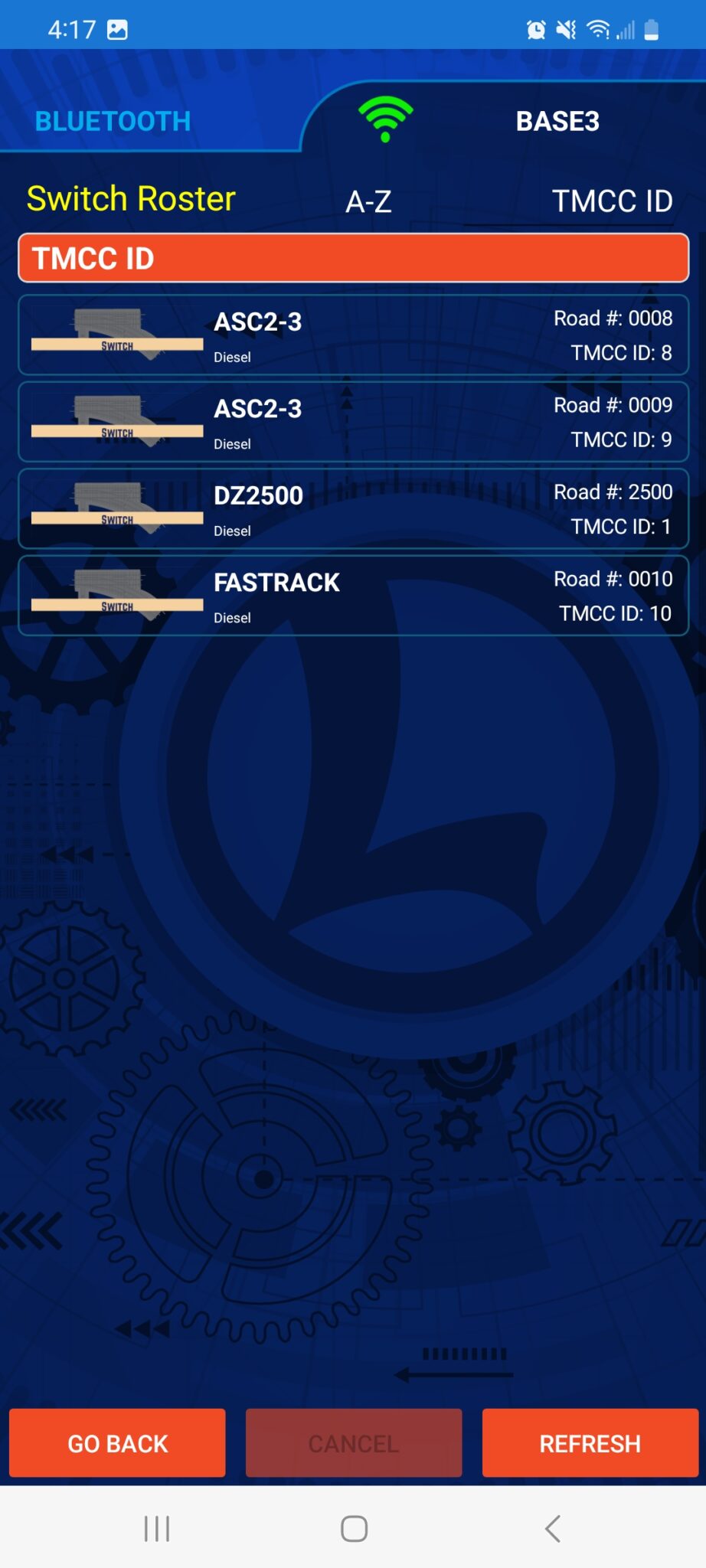Sort the roster by TMCC ID

click(x=612, y=201)
